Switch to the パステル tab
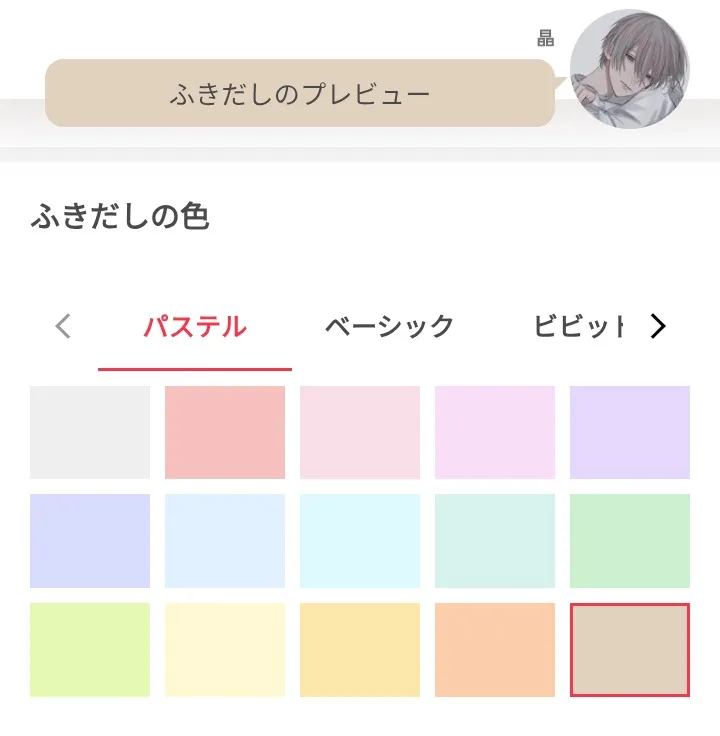This screenshot has width=720, height=736. pos(195,327)
